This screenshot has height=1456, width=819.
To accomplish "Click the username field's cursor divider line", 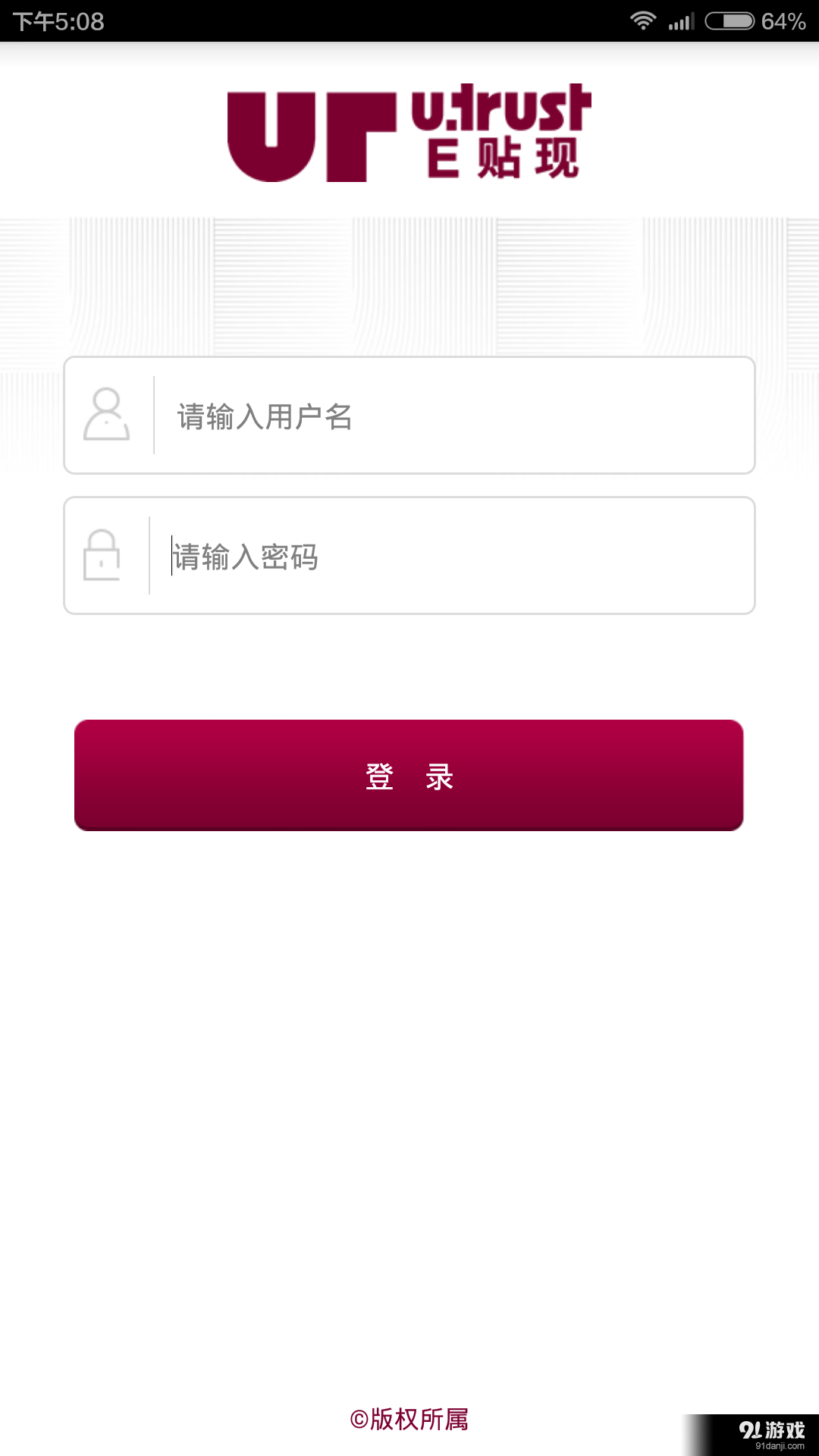I will point(152,414).
